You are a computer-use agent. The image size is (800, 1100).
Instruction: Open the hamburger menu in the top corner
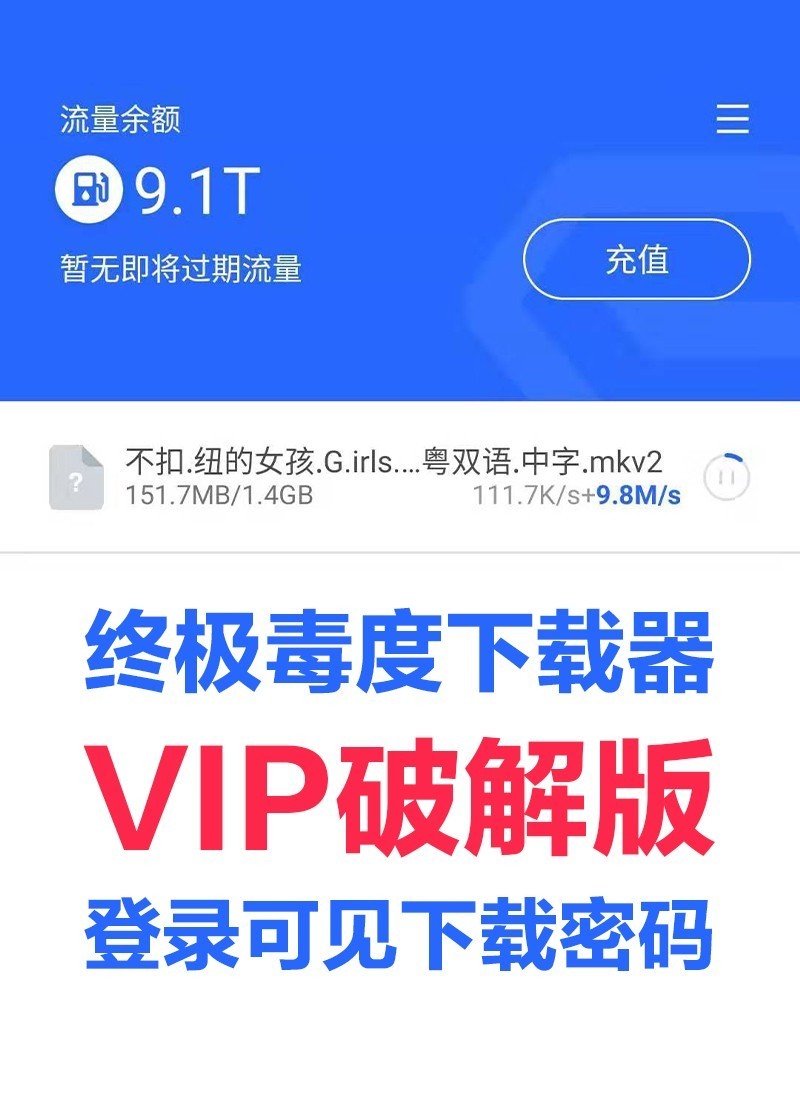click(732, 120)
